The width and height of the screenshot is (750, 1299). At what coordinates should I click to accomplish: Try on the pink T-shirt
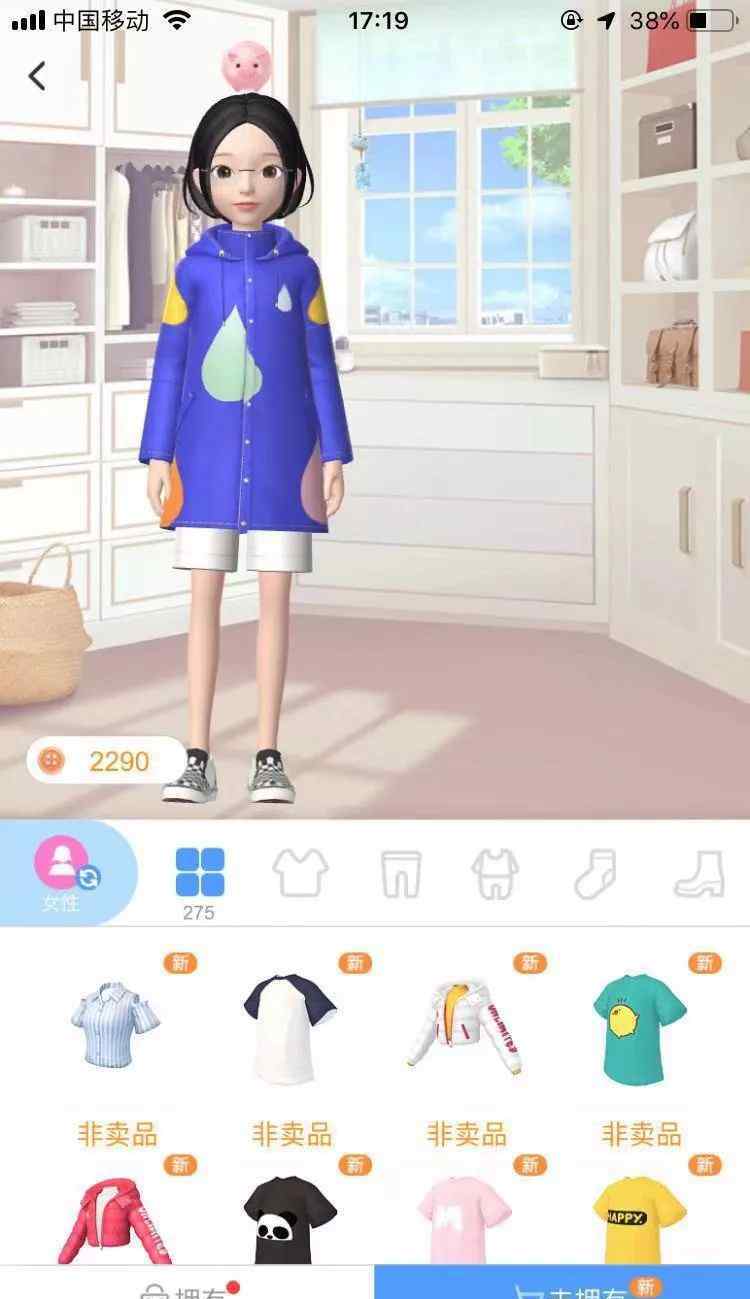465,1219
